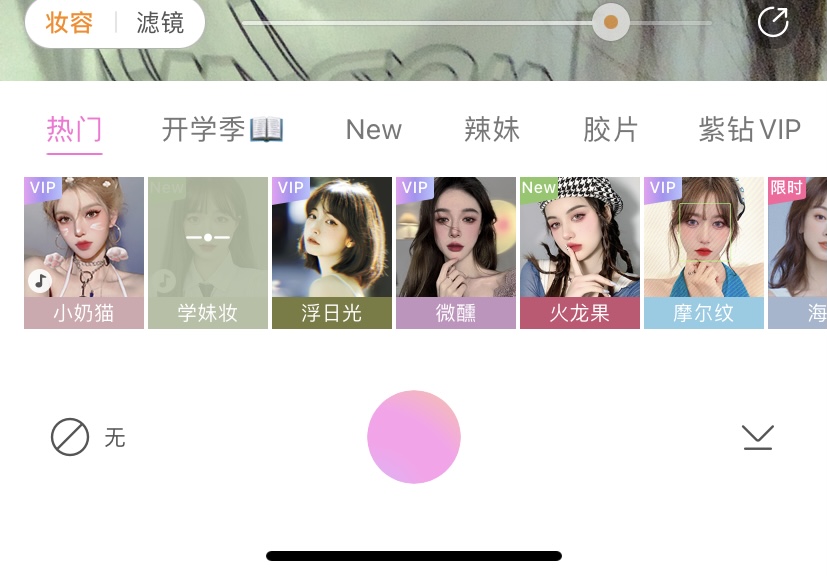Remove makeup with the 无 option
This screenshot has height=576, width=827.
[x=88, y=437]
